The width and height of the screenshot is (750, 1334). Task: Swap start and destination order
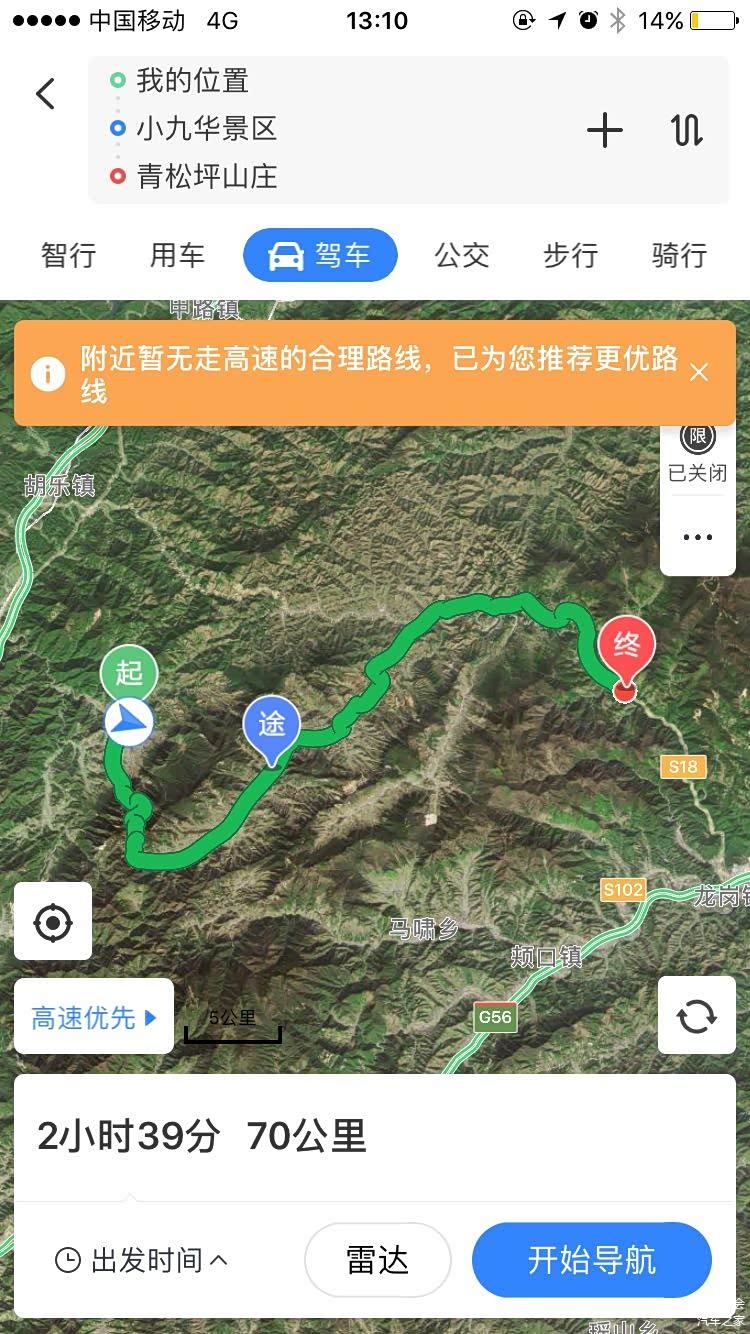[x=687, y=131]
